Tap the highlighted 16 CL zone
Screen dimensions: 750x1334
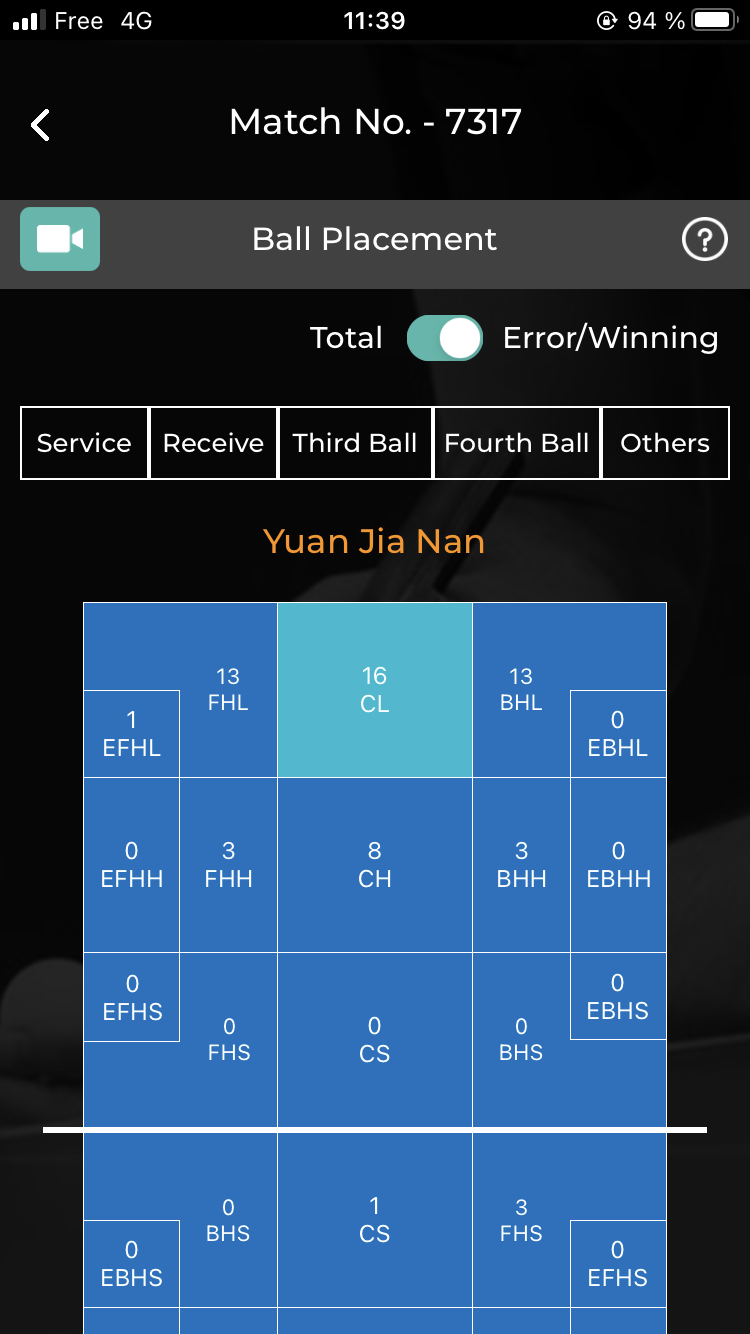[375, 690]
